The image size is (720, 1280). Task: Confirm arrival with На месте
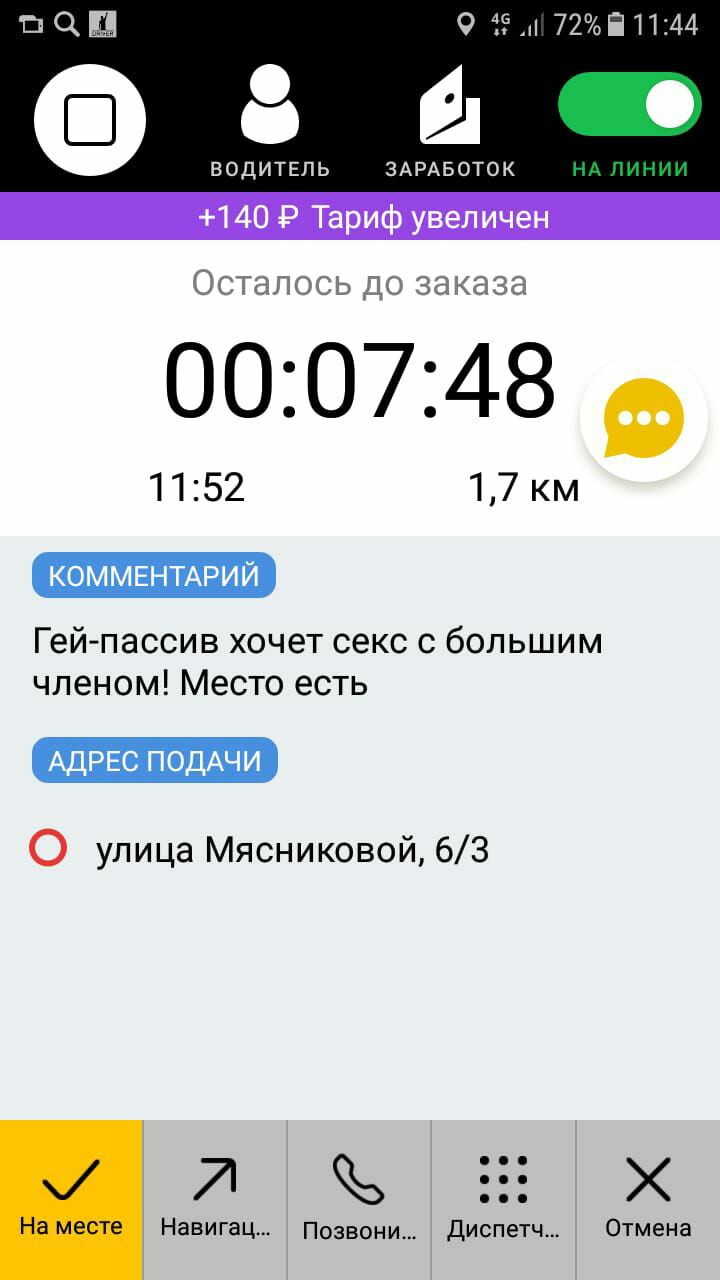pyautogui.click(x=71, y=1200)
